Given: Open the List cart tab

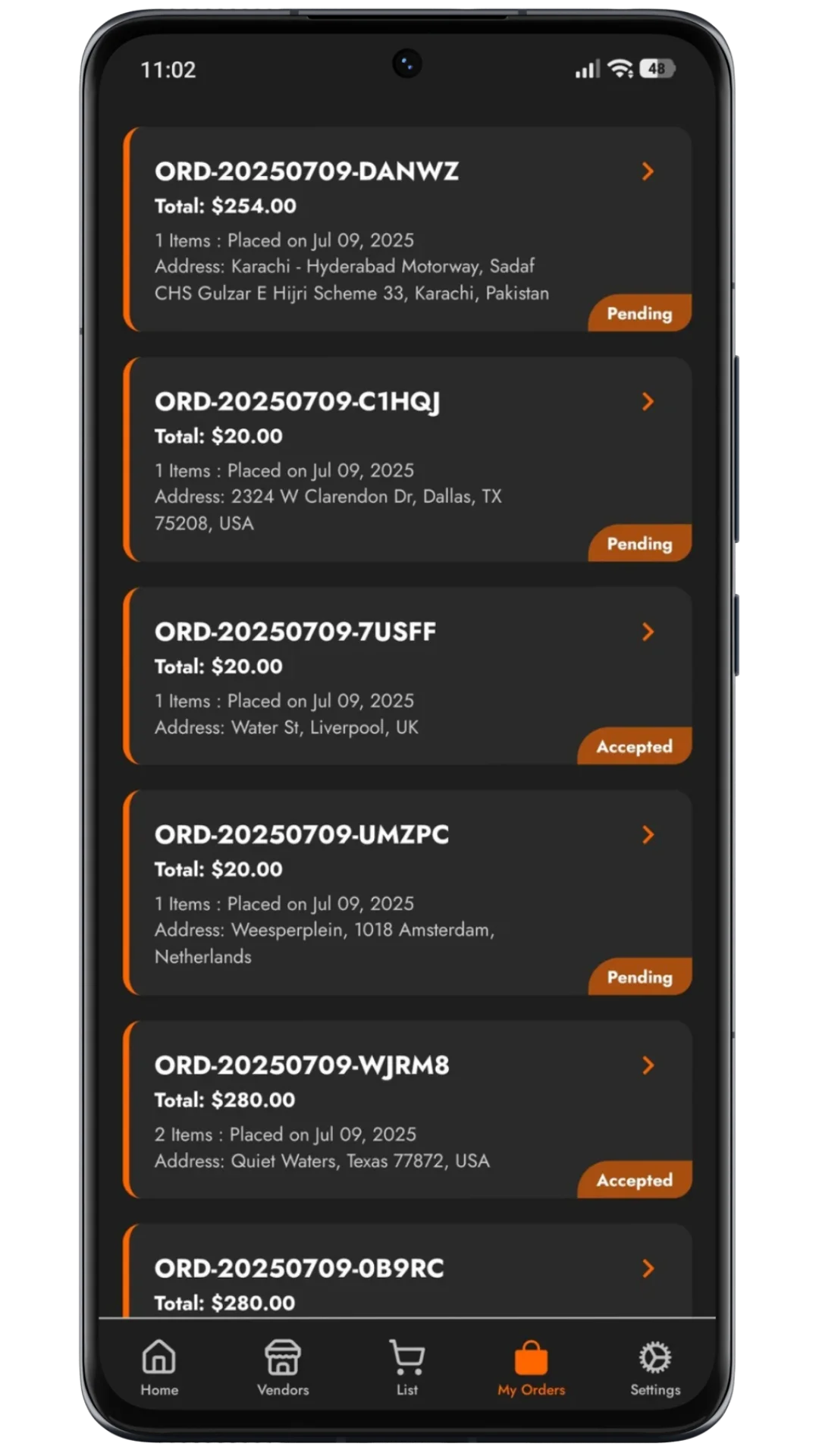Looking at the screenshot, I should click(407, 1367).
